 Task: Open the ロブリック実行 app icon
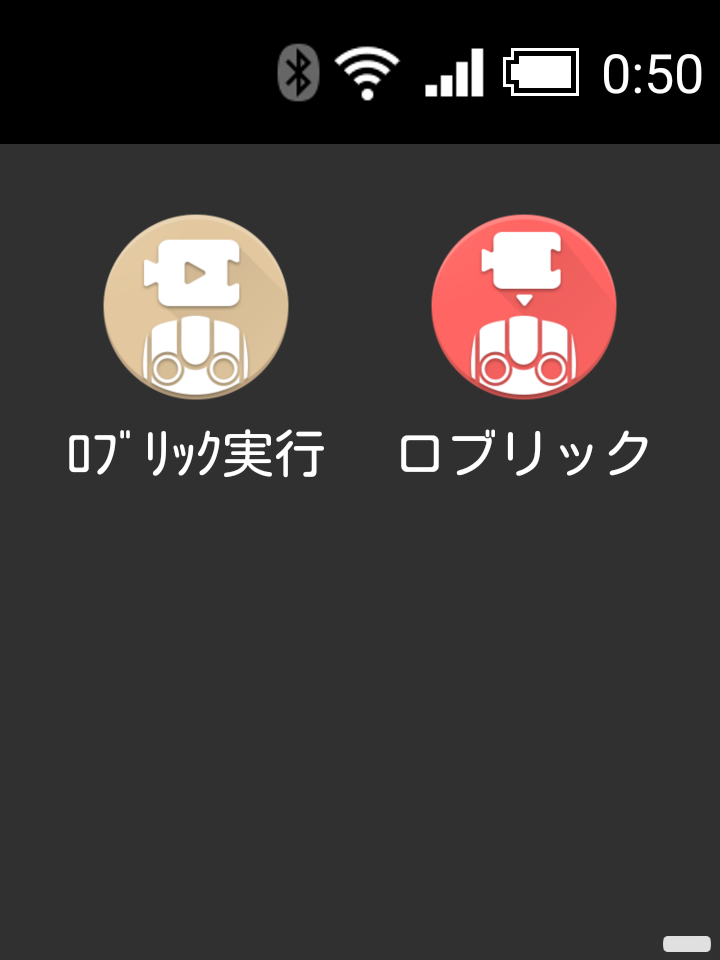pyautogui.click(x=196, y=305)
